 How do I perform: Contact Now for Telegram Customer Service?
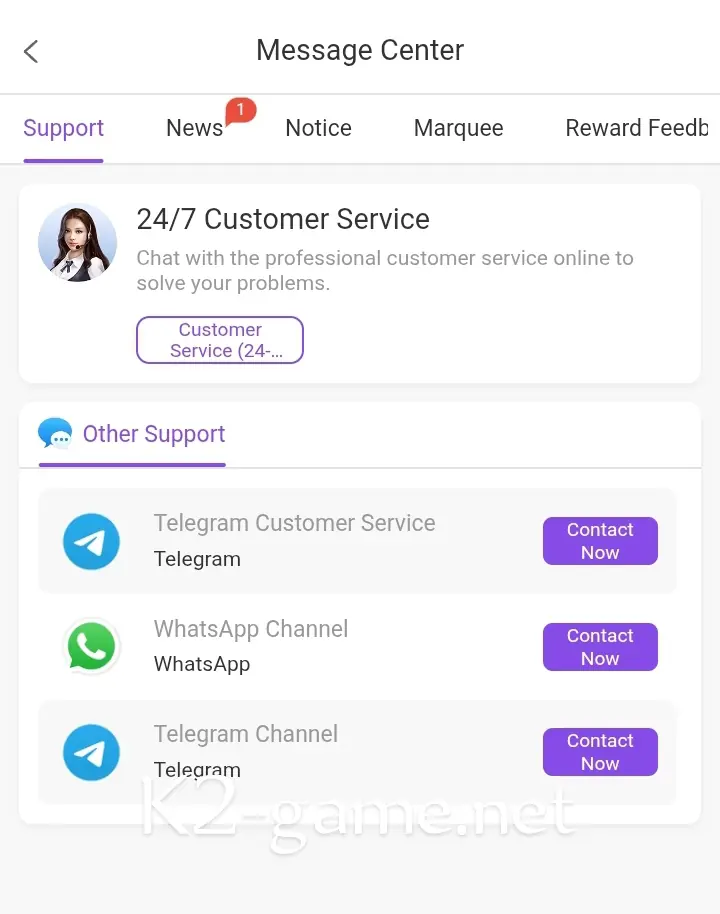[x=600, y=541]
